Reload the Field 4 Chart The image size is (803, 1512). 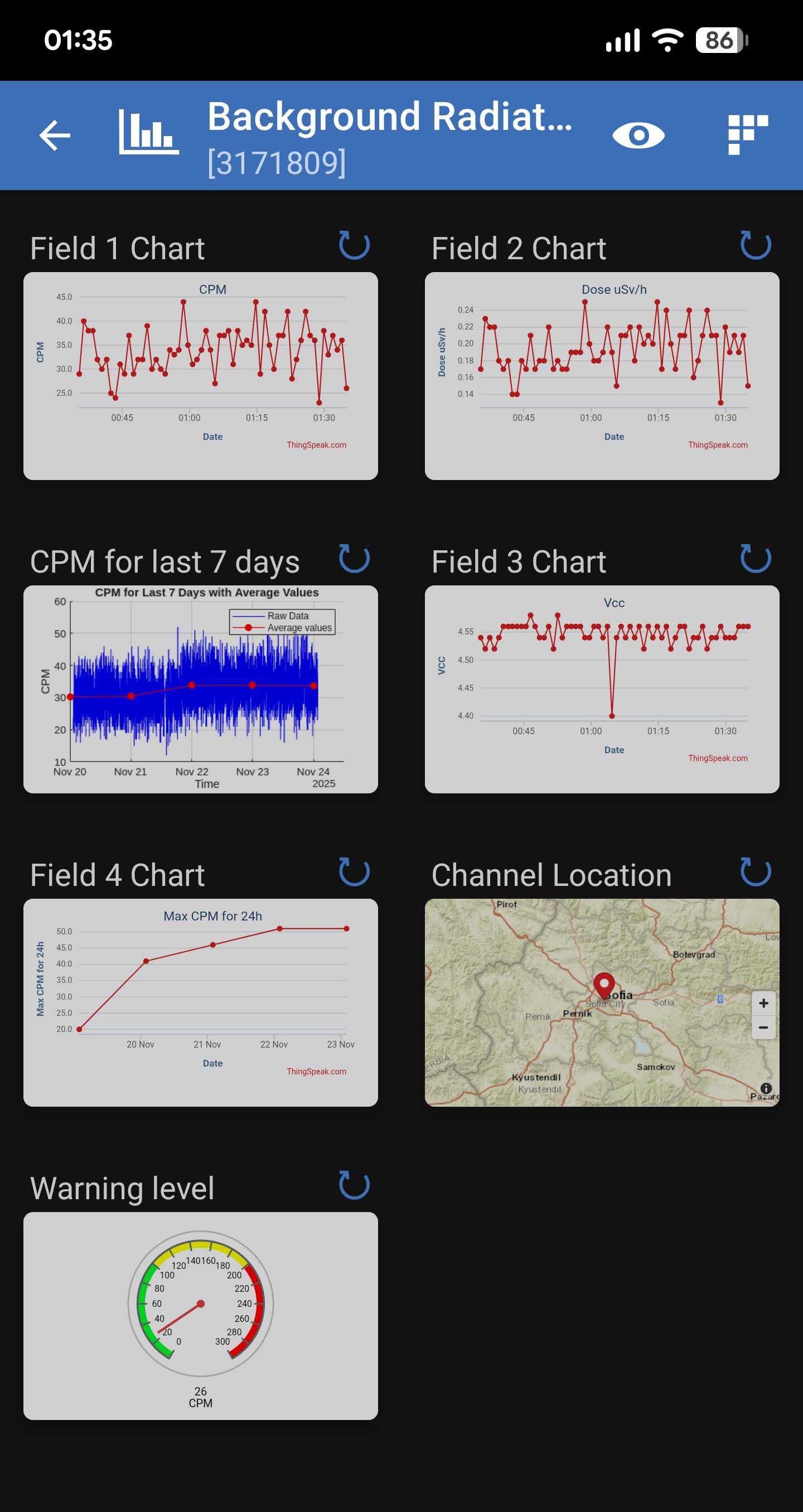354,871
